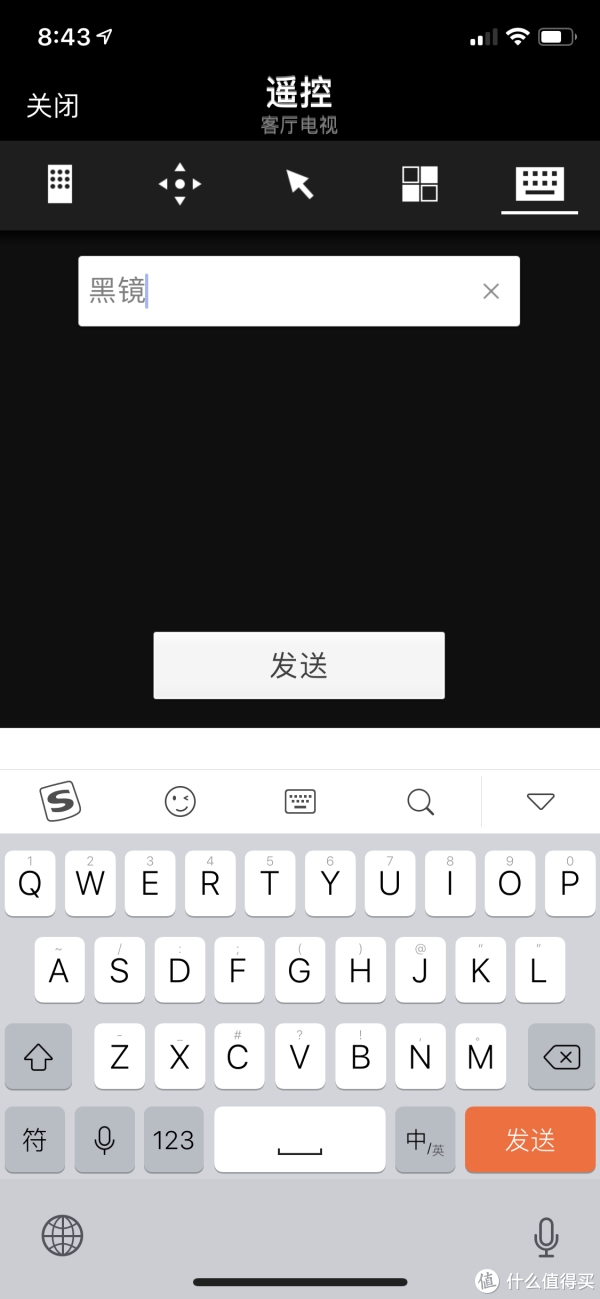Switch to the directional pad tab
600x1299 pixels.
pyautogui.click(x=180, y=184)
